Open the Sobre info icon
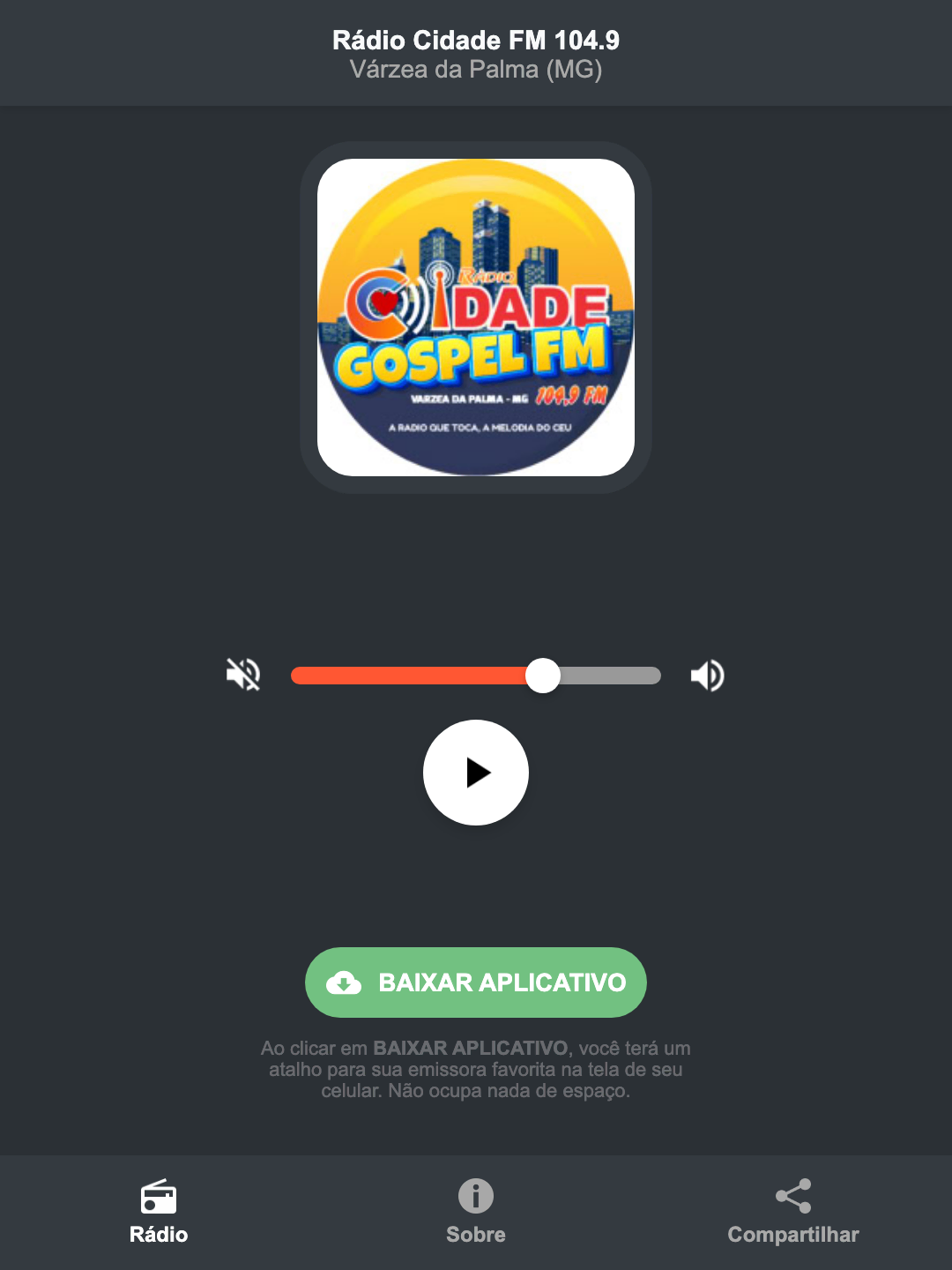This screenshot has width=952, height=1270. coord(475,1199)
